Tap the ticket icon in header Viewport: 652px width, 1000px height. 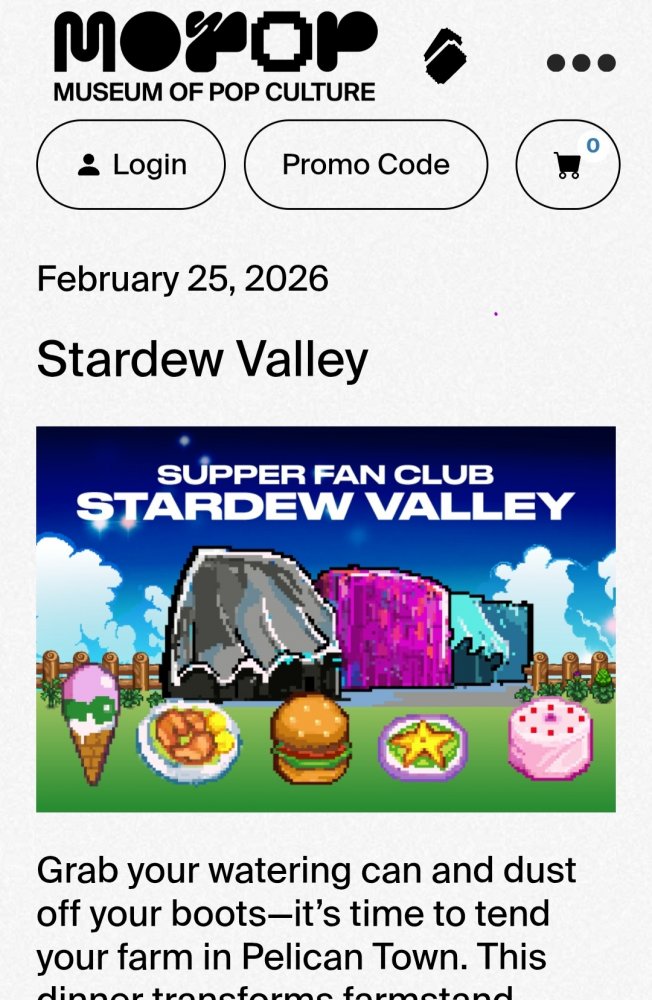tap(445, 55)
